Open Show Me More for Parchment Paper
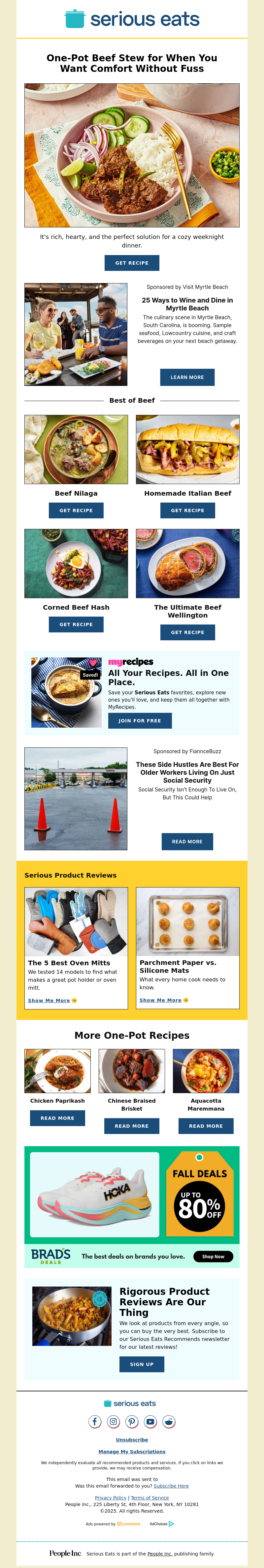 (163, 1000)
